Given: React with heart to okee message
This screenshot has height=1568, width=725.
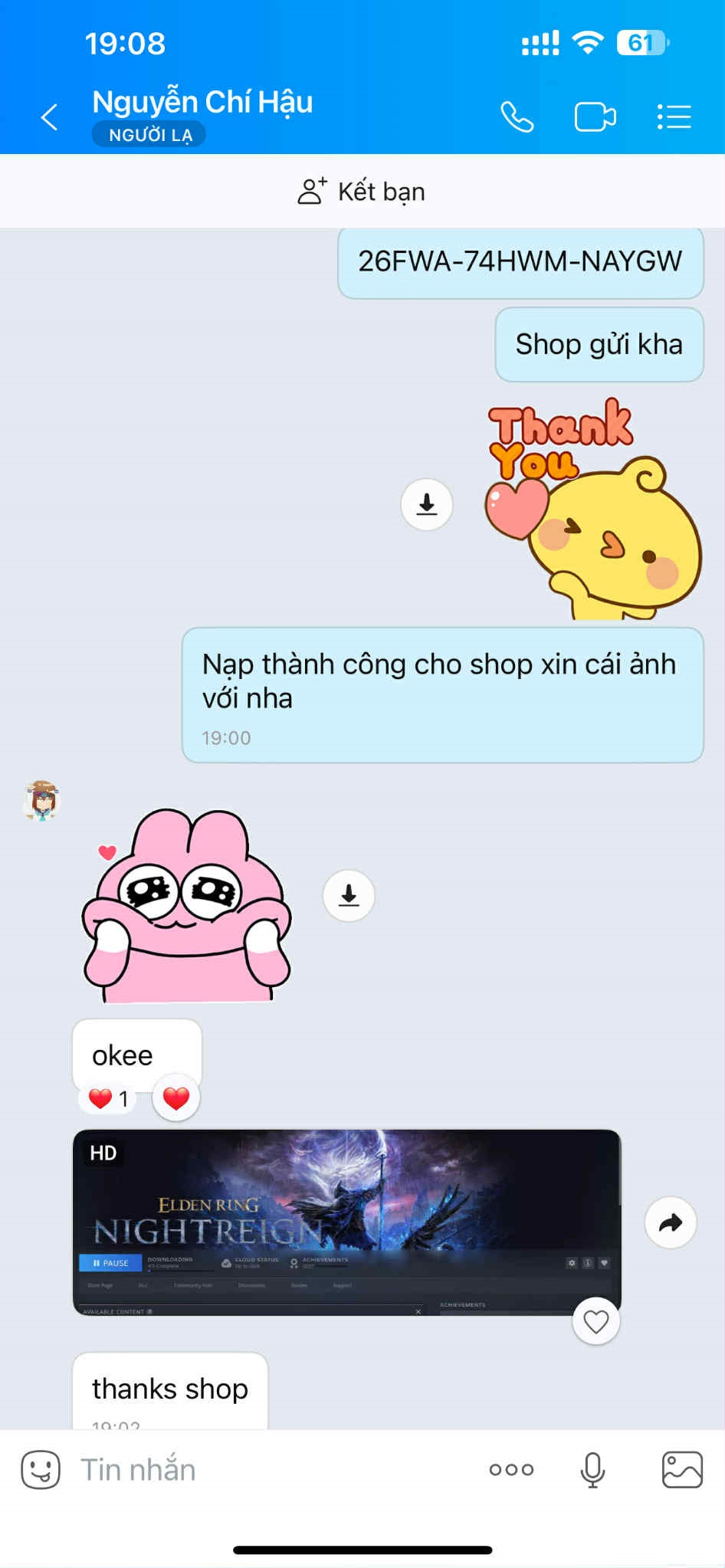Looking at the screenshot, I should point(176,1098).
